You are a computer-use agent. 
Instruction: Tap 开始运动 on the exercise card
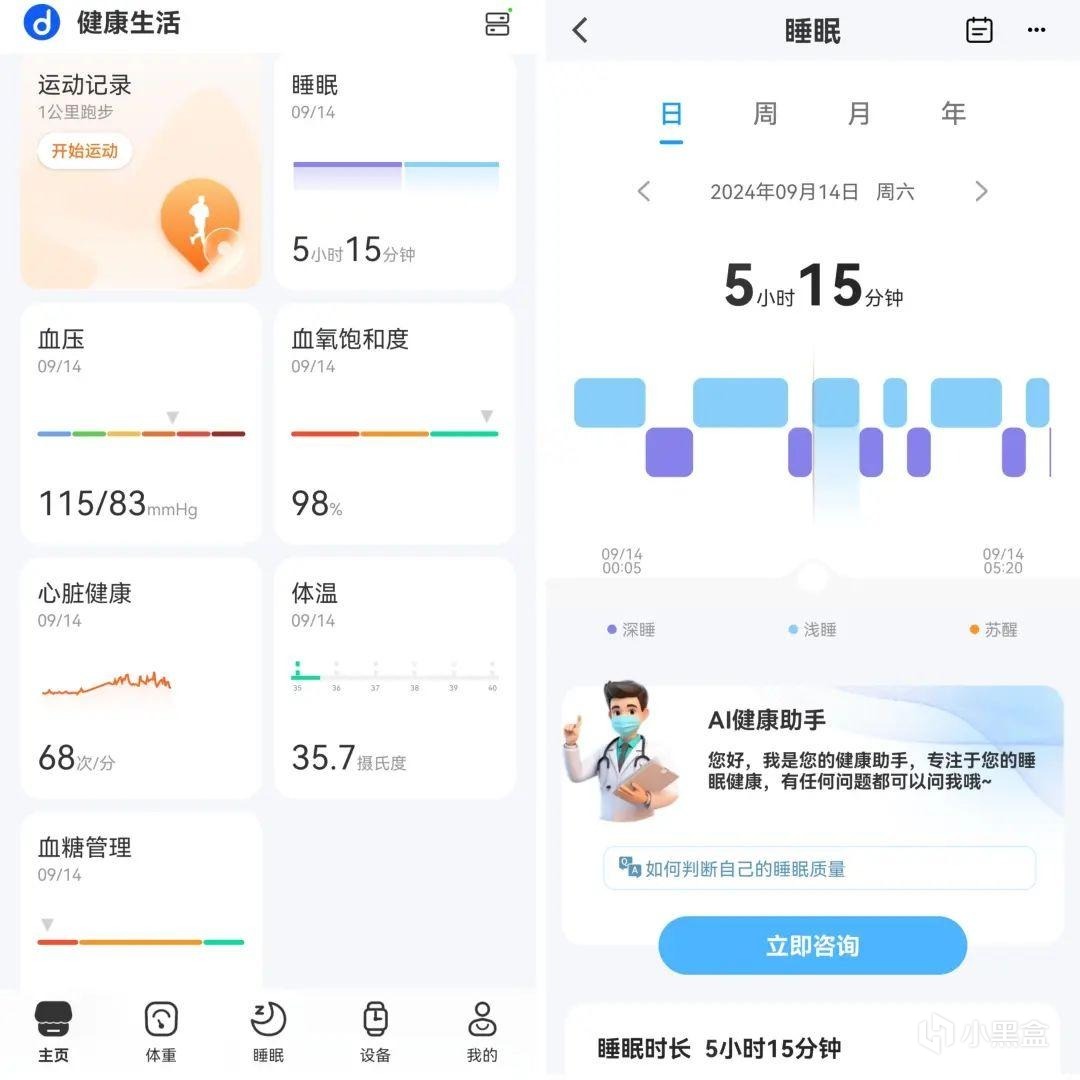[x=85, y=151]
